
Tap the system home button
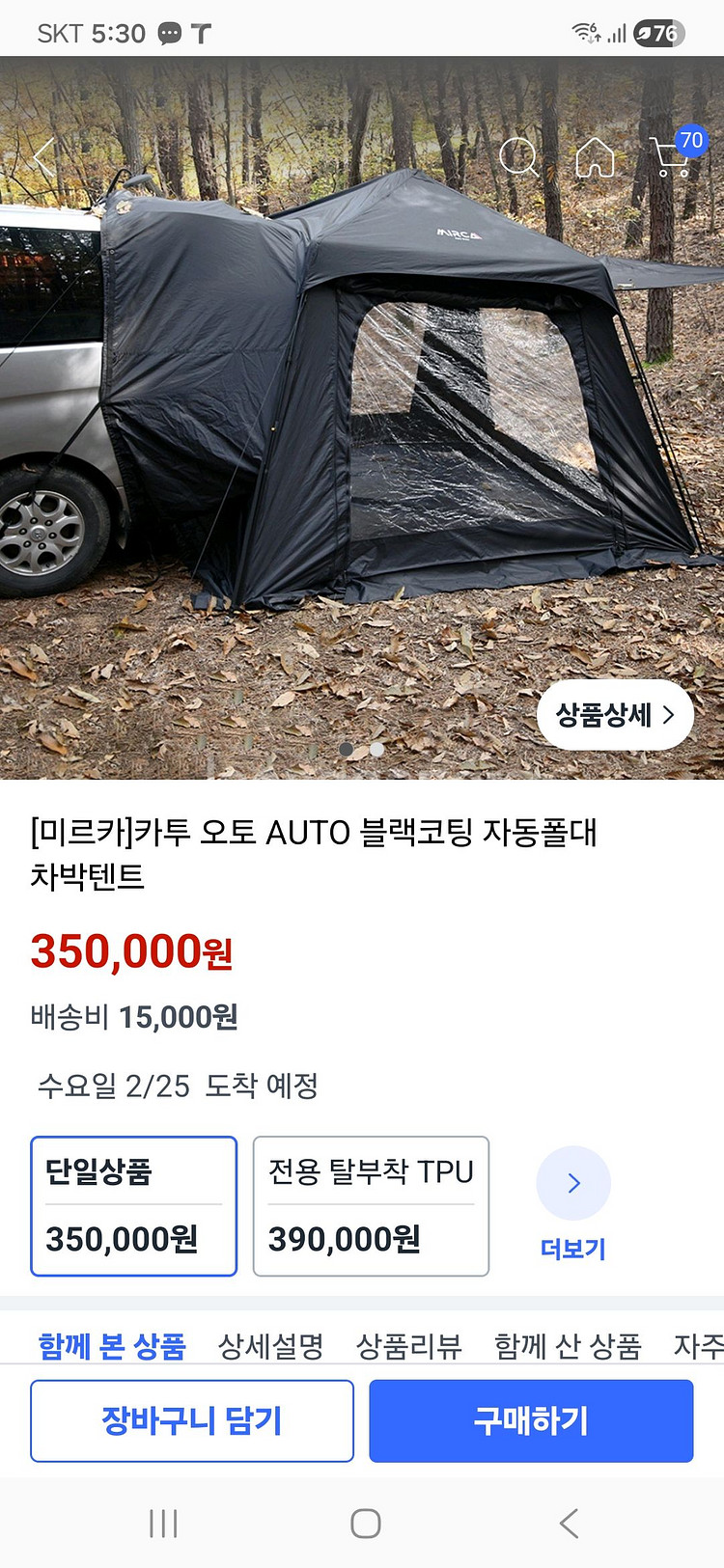(365, 1524)
